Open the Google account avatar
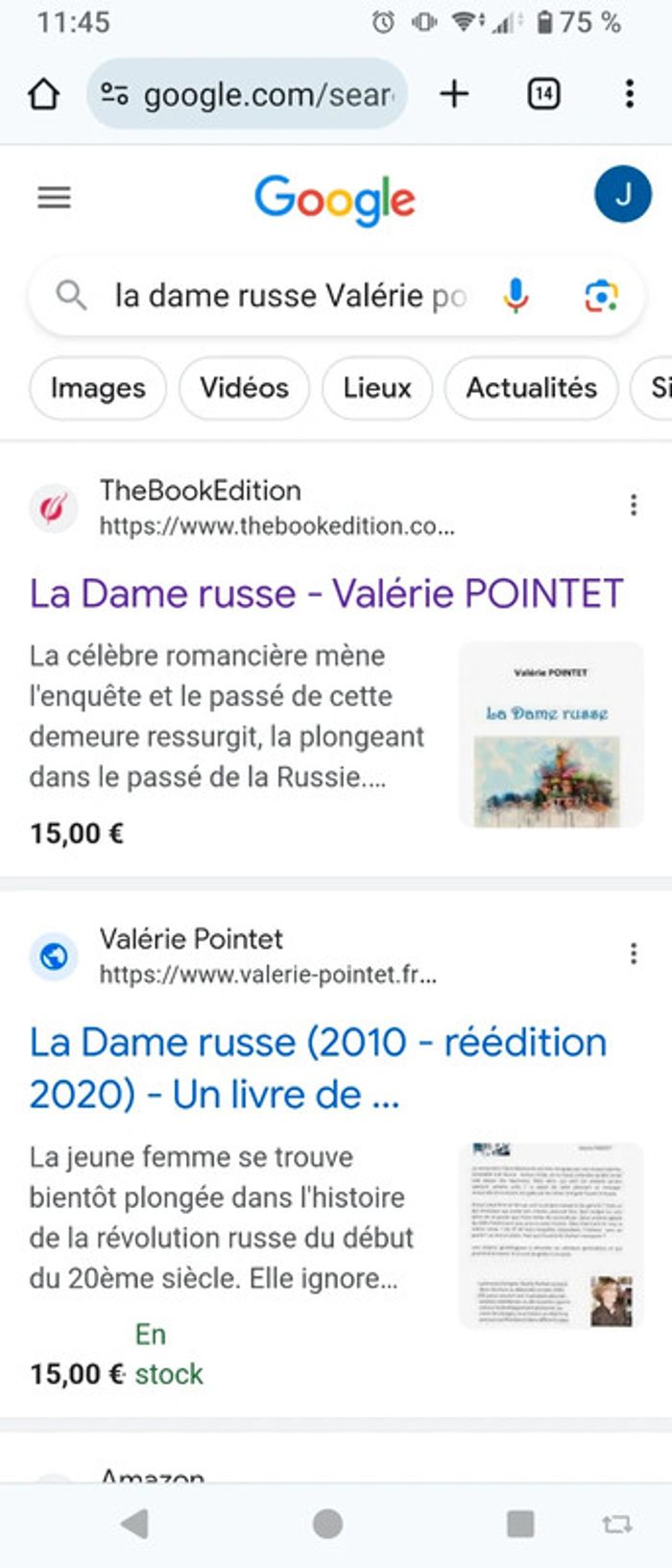Image resolution: width=672 pixels, height=1568 pixels. 622,195
